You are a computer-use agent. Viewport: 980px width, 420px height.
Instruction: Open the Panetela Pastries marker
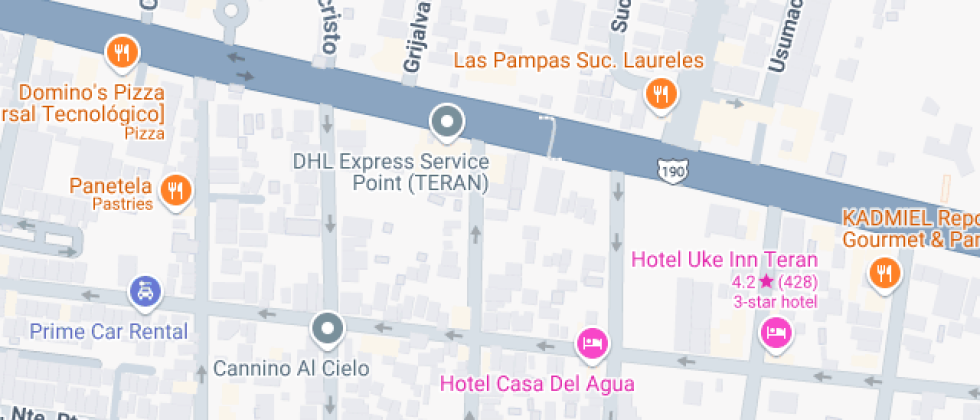click(176, 189)
